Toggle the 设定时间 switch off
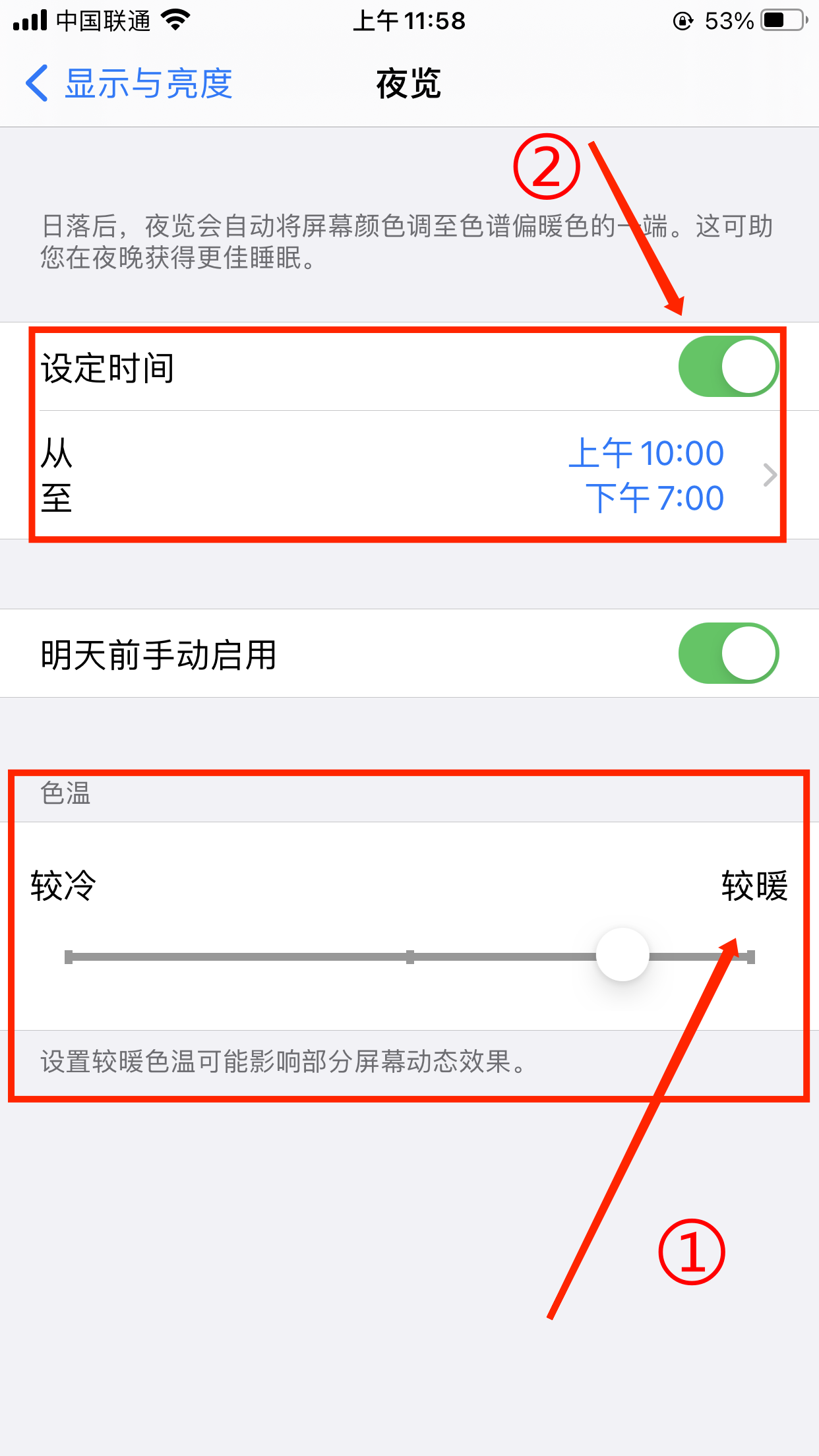This screenshot has height=1456, width=819. tap(728, 367)
